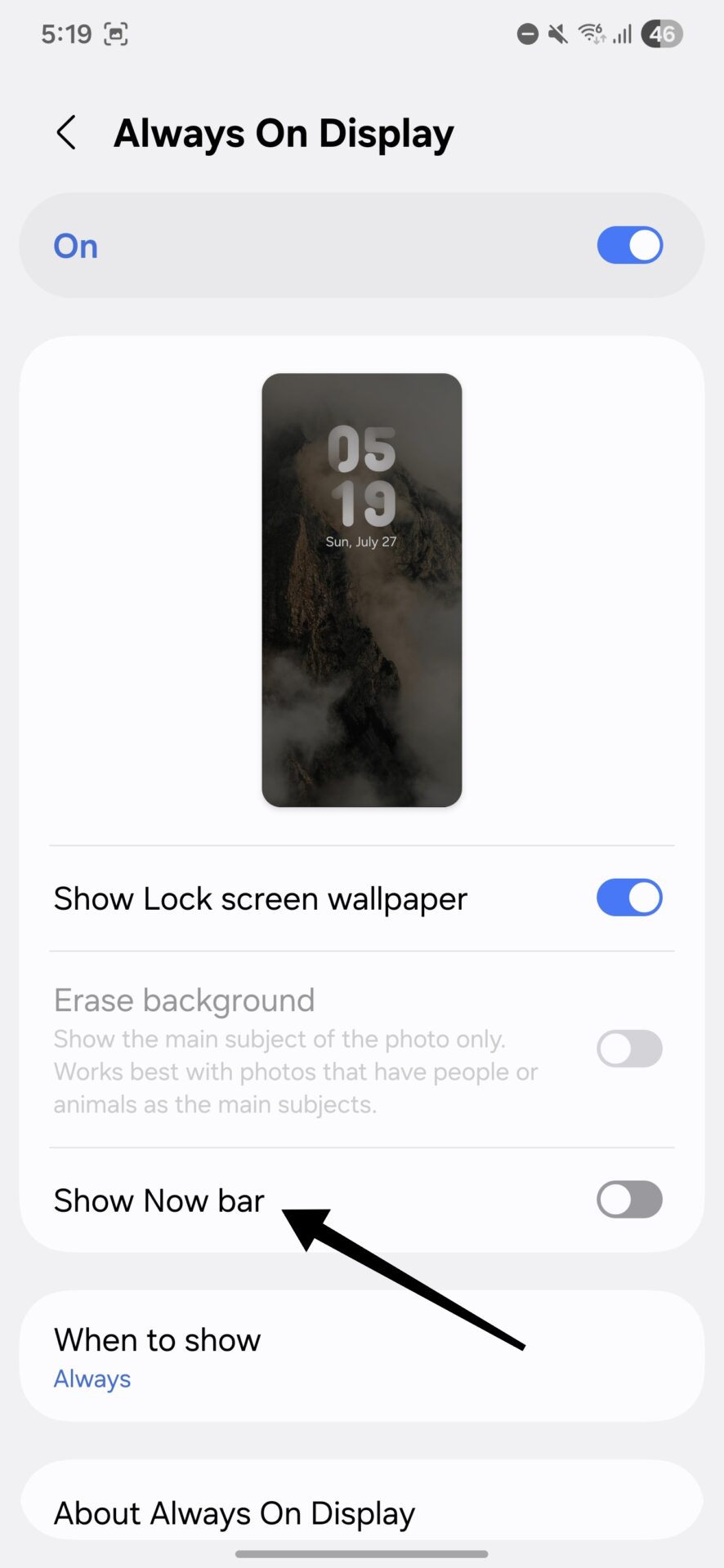Disable Show Lock screen wallpaper
The image size is (724, 1568).
click(629, 898)
